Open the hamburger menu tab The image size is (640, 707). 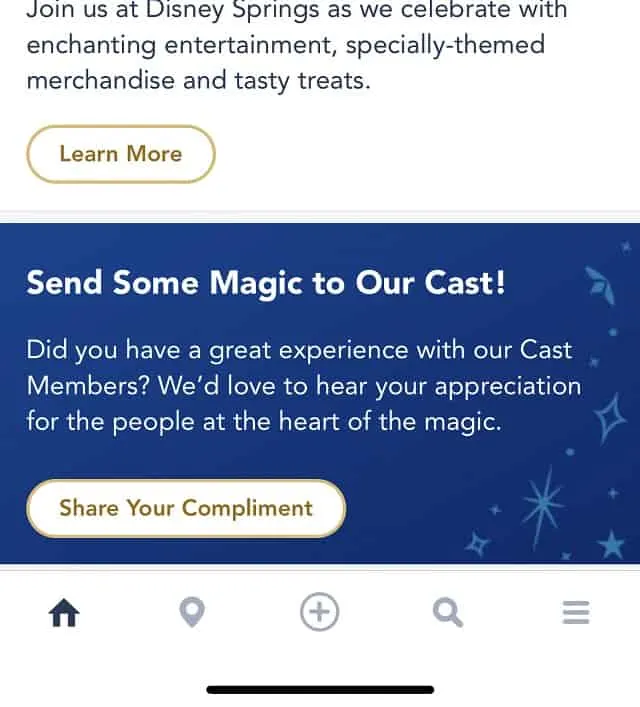click(576, 612)
